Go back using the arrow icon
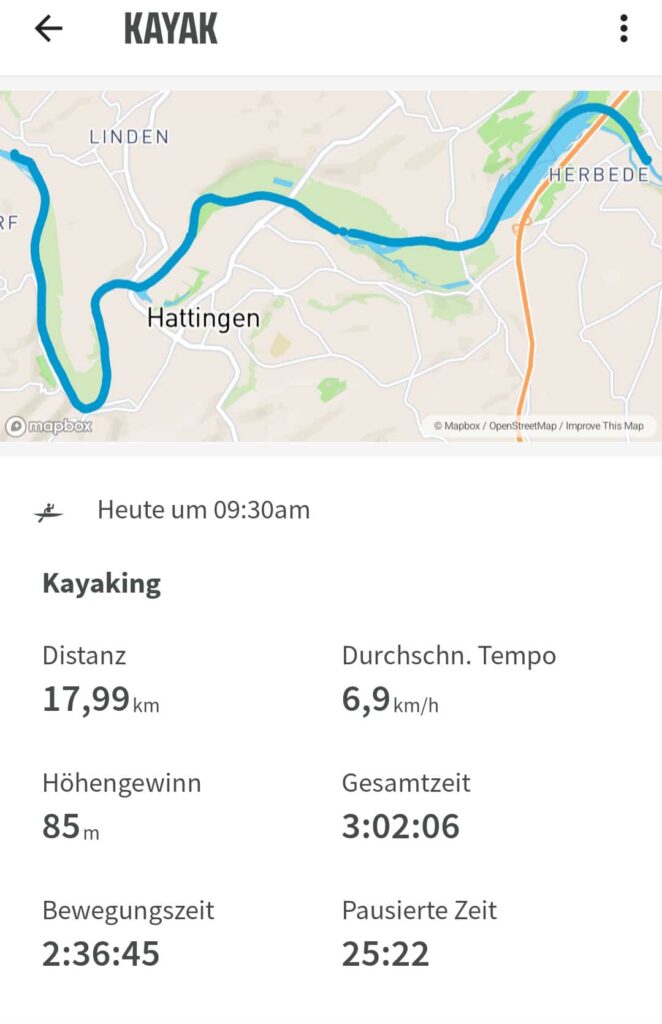The image size is (662, 1024). [x=48, y=29]
